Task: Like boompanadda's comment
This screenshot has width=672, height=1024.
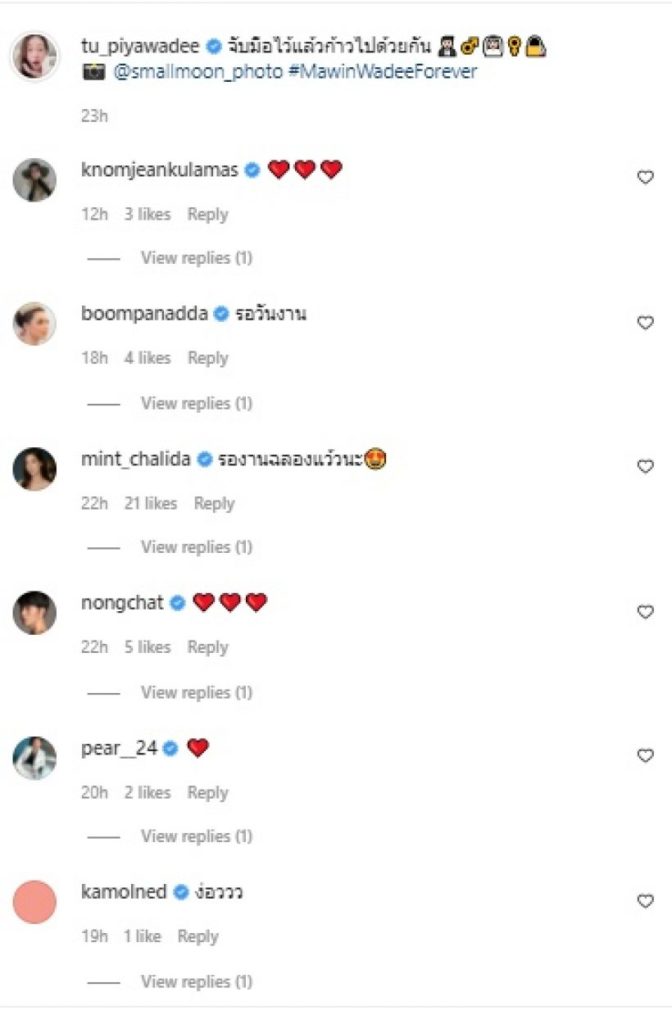Action: click(645, 322)
